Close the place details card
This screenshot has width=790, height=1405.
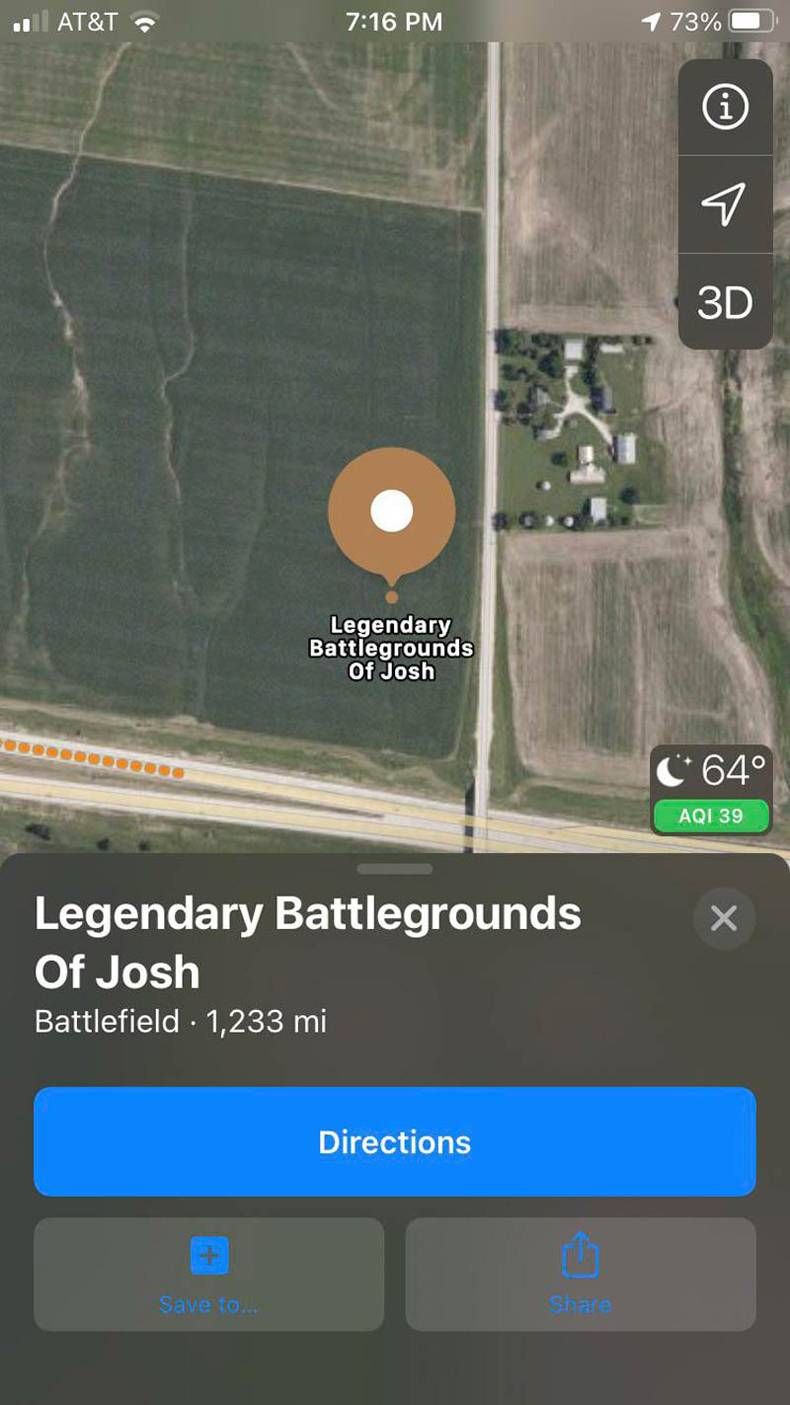(x=724, y=918)
